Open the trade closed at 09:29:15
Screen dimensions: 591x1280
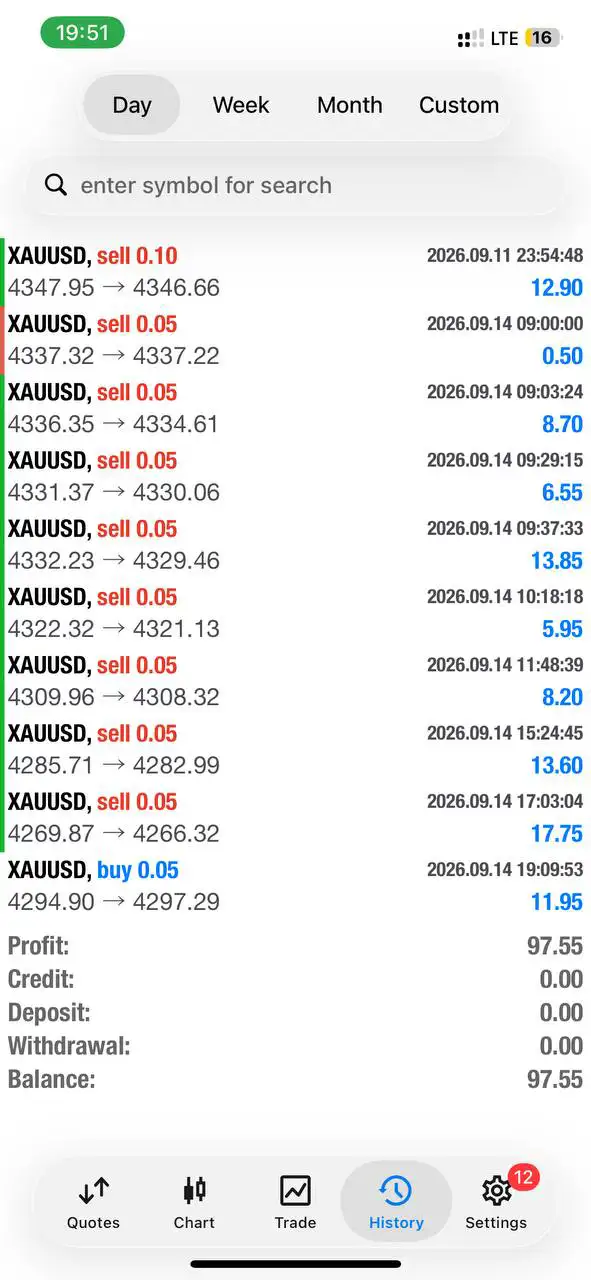coord(295,476)
